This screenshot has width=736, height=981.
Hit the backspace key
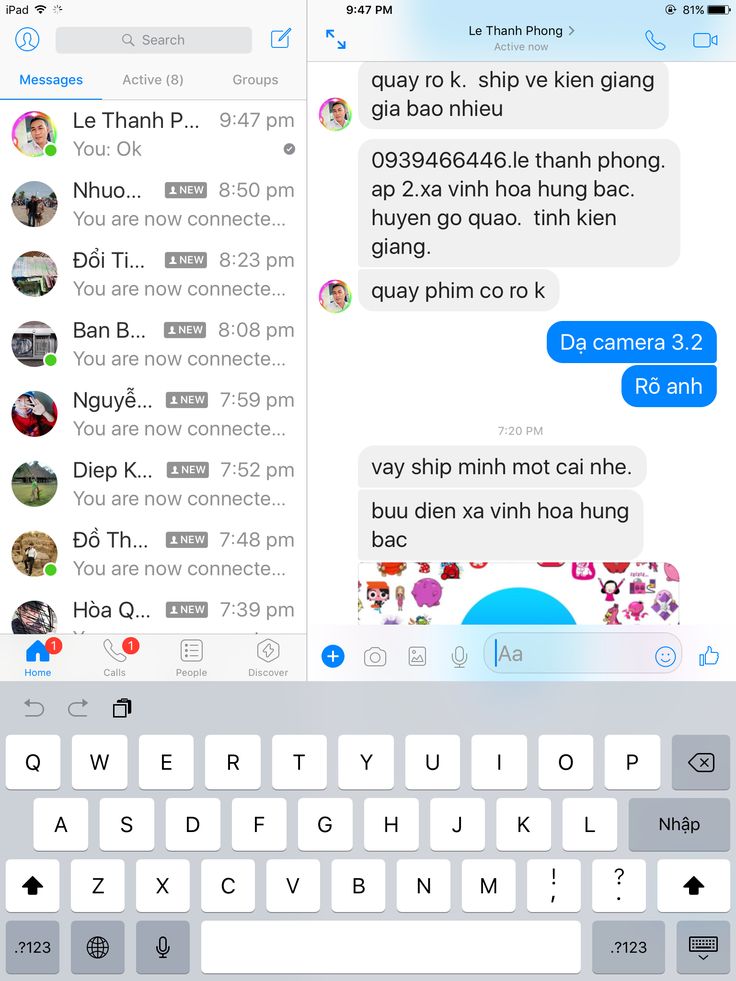(x=701, y=763)
